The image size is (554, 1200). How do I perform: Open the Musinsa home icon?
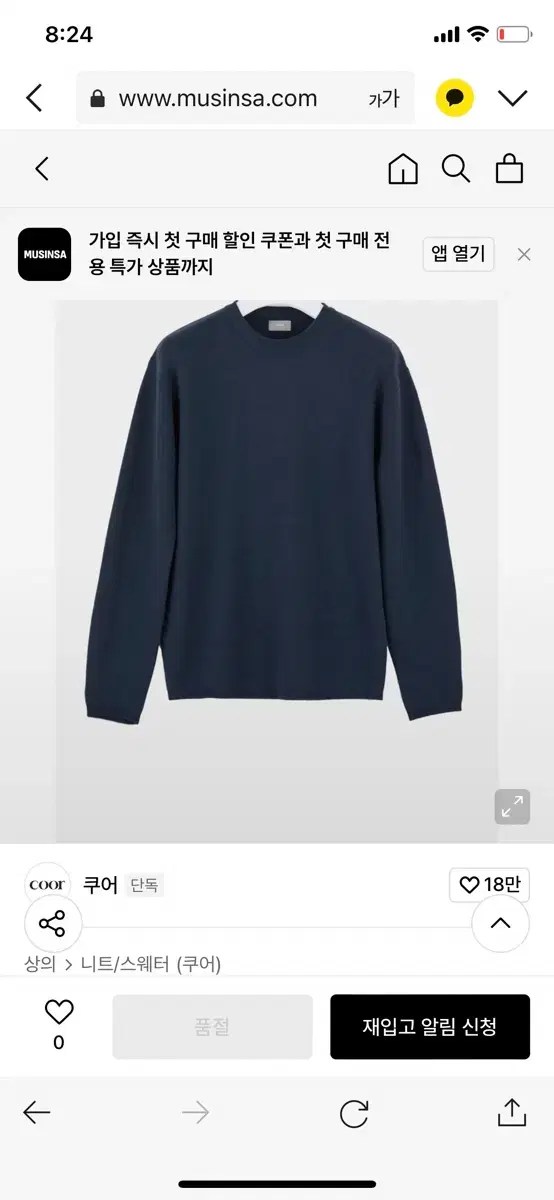tap(403, 169)
